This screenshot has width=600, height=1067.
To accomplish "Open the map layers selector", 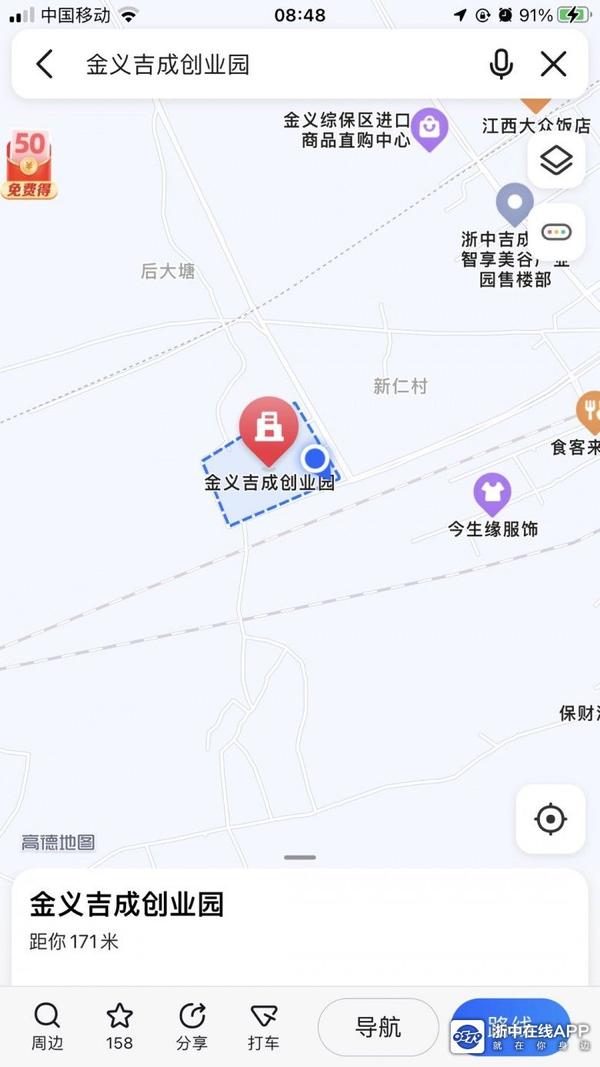I will click(556, 160).
